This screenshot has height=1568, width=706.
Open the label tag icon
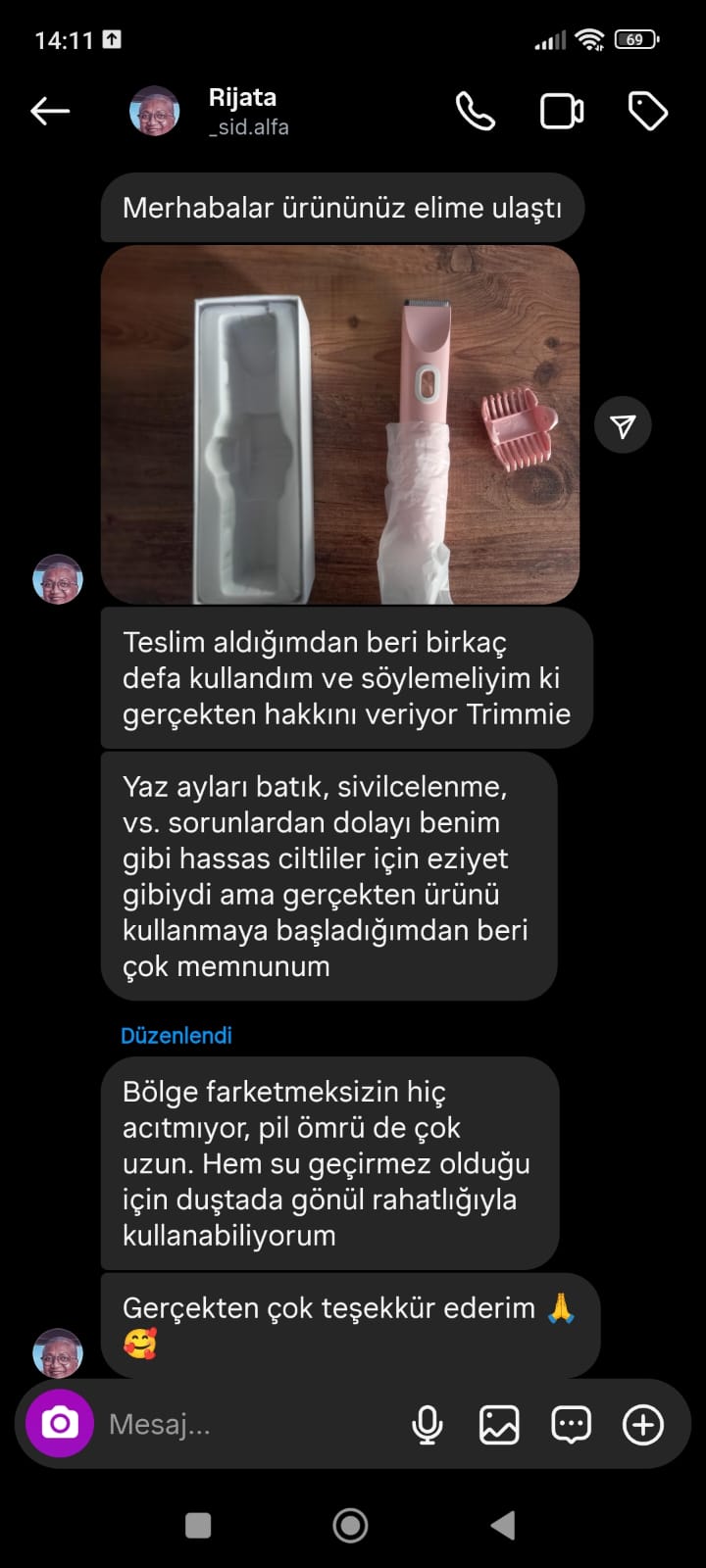point(647,112)
